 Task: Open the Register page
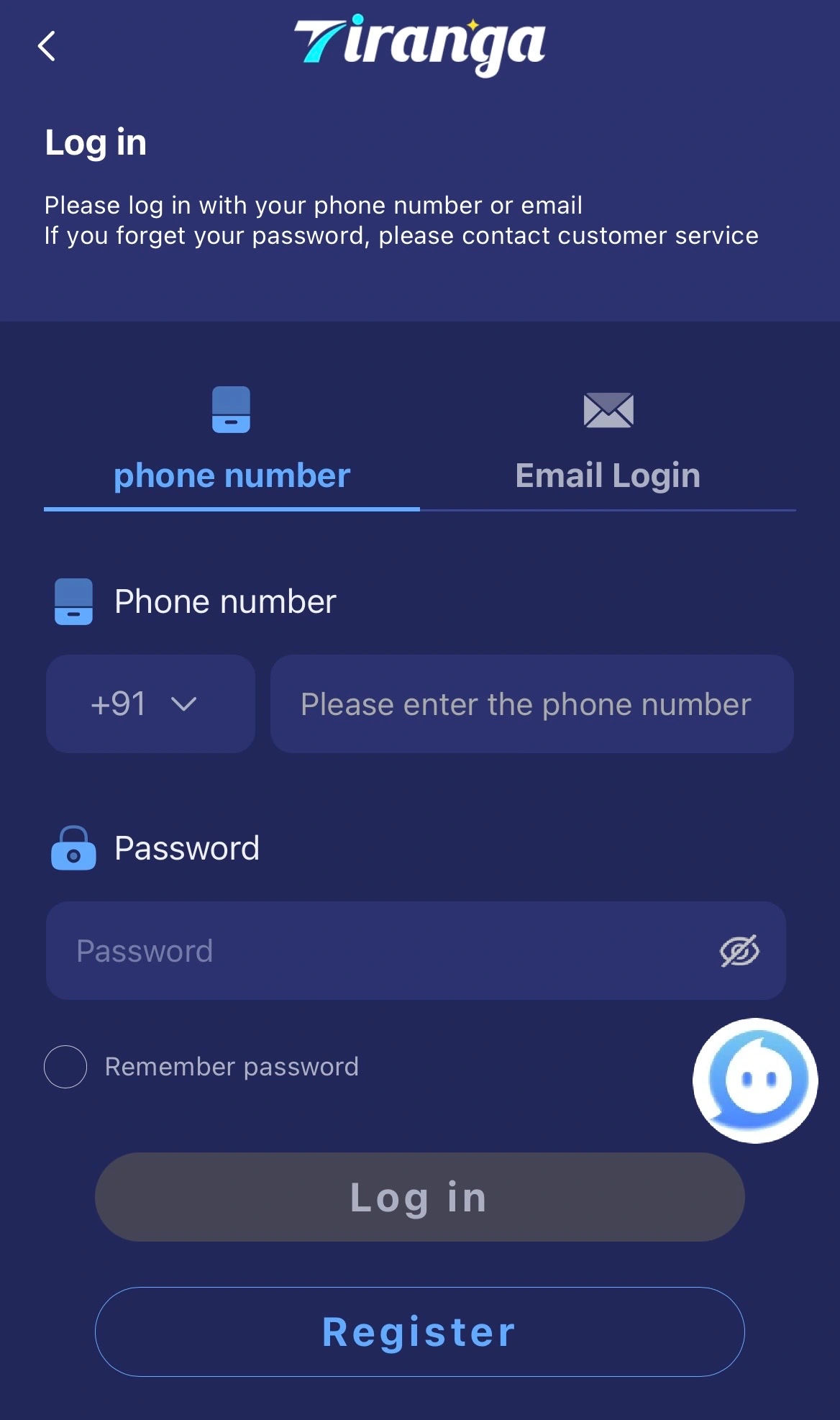[419, 1332]
